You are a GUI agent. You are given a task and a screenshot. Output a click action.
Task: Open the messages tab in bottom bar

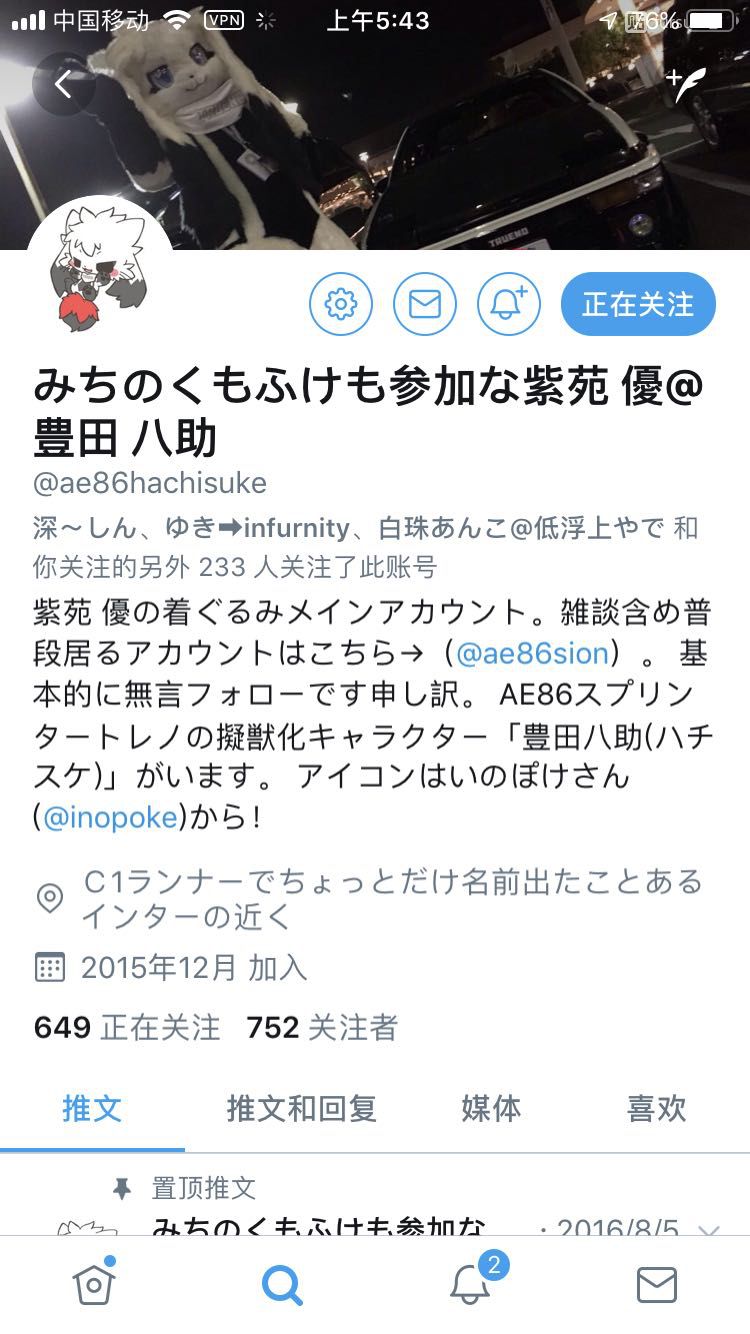[657, 1284]
